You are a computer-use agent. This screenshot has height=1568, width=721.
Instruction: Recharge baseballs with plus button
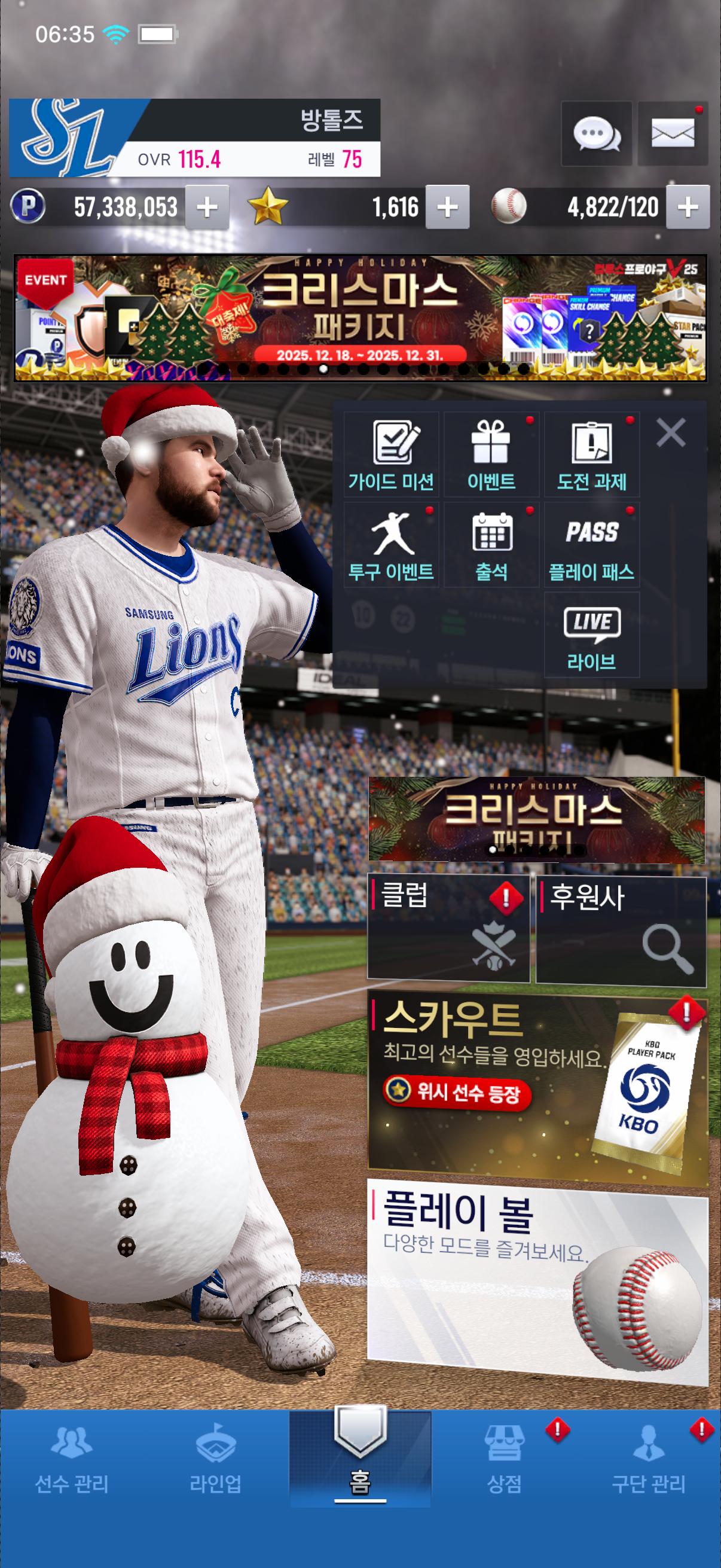688,208
